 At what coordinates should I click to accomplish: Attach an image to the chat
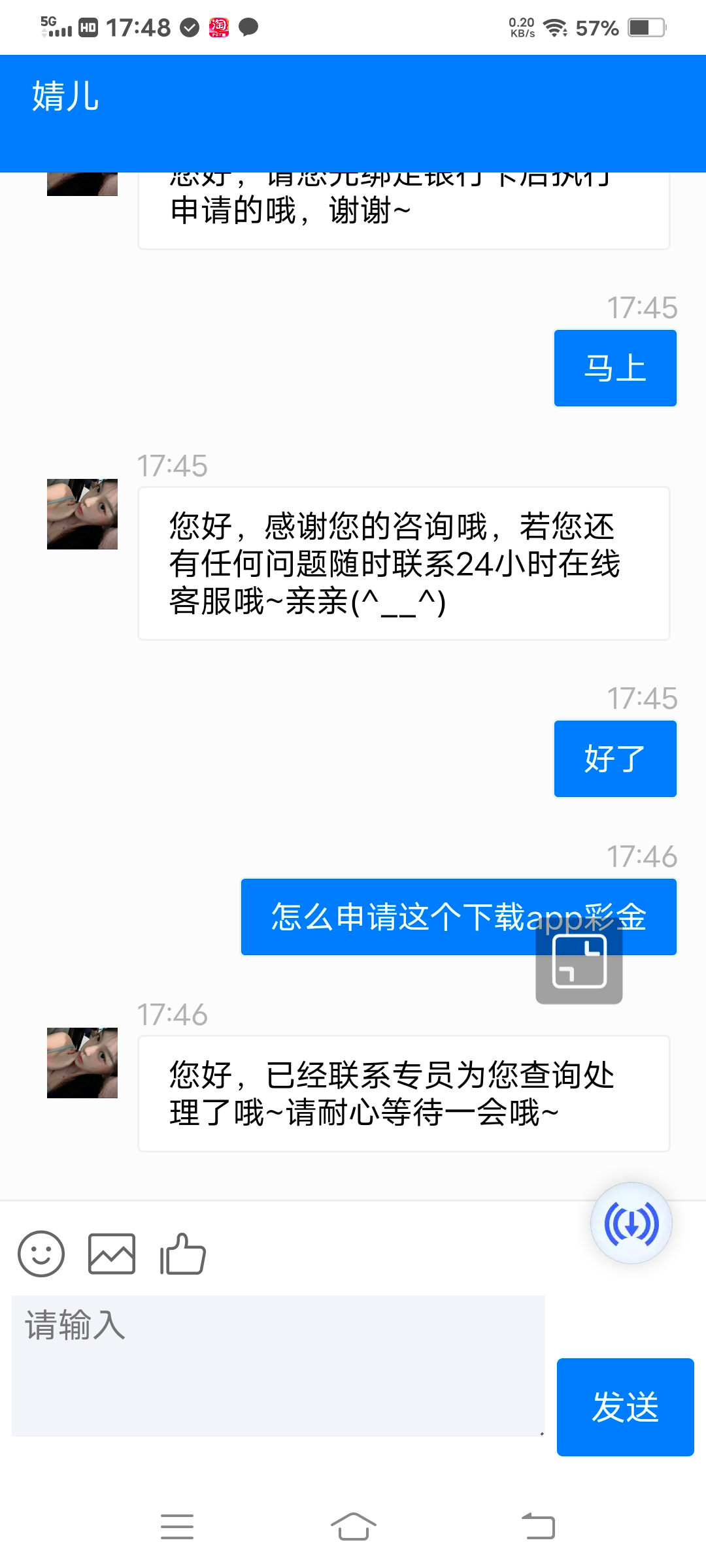tap(112, 1254)
